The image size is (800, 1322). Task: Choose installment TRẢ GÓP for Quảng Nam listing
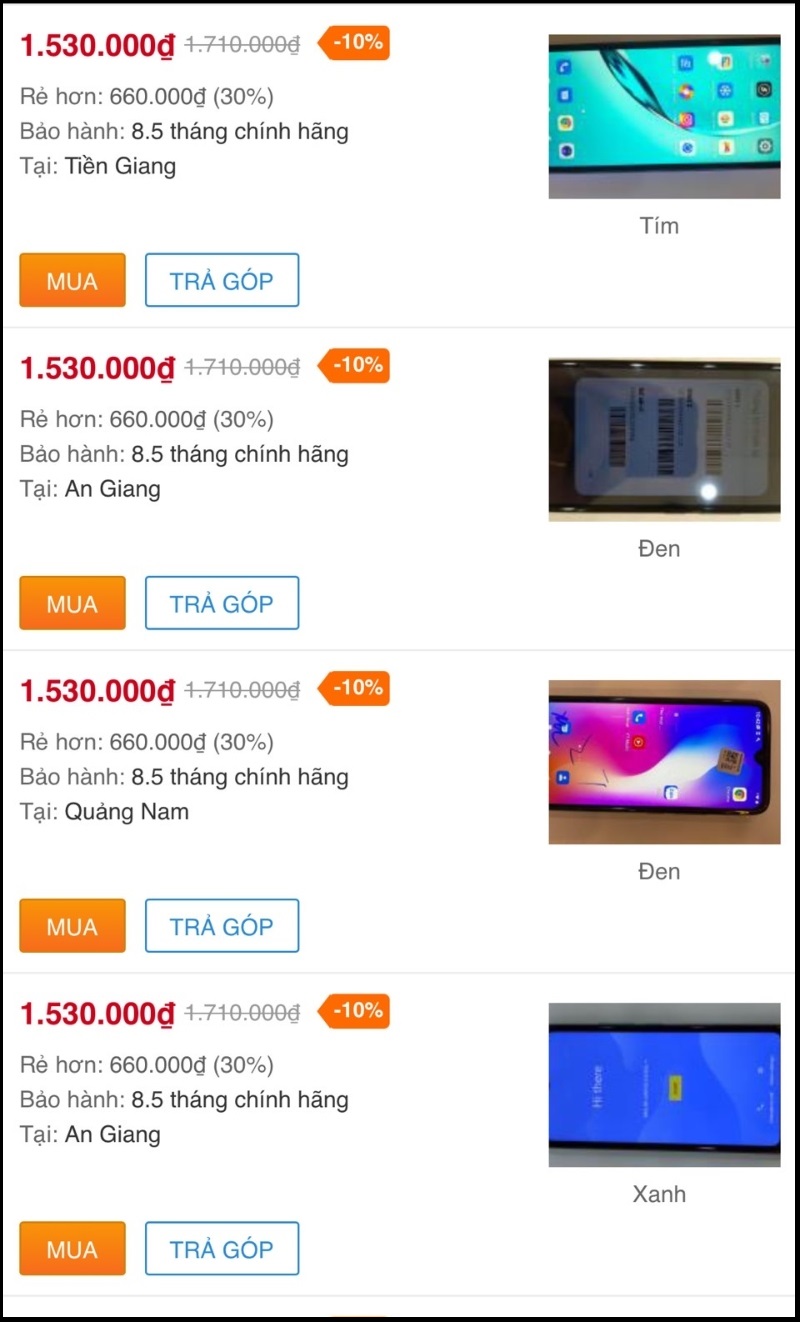(221, 926)
